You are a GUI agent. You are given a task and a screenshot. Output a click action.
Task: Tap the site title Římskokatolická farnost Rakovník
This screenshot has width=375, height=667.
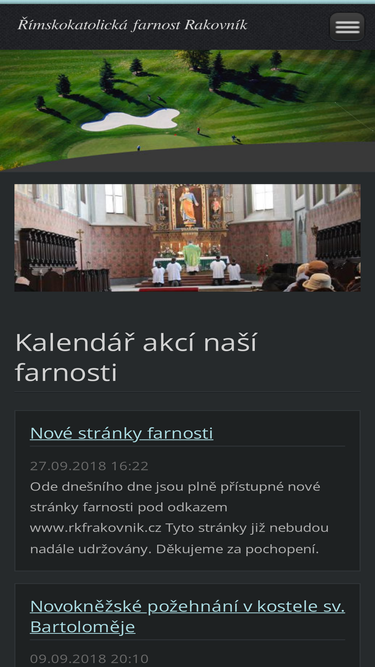pyautogui.click(x=132, y=25)
